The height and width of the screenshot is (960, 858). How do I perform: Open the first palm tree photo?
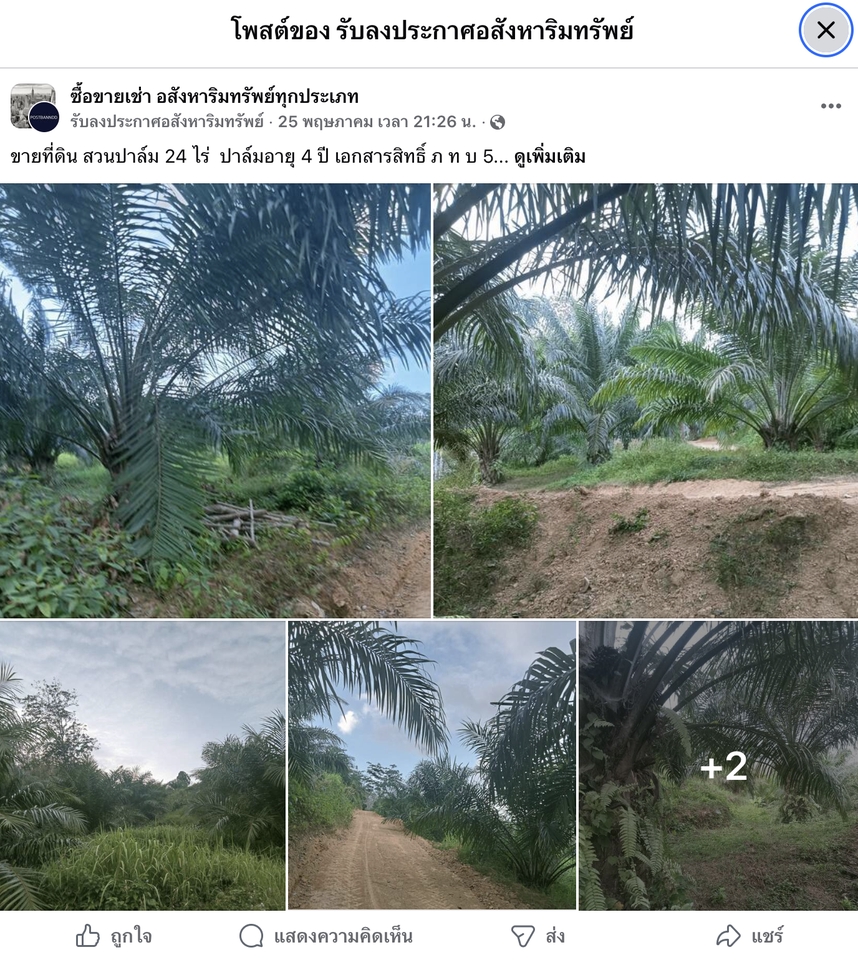[x=214, y=400]
